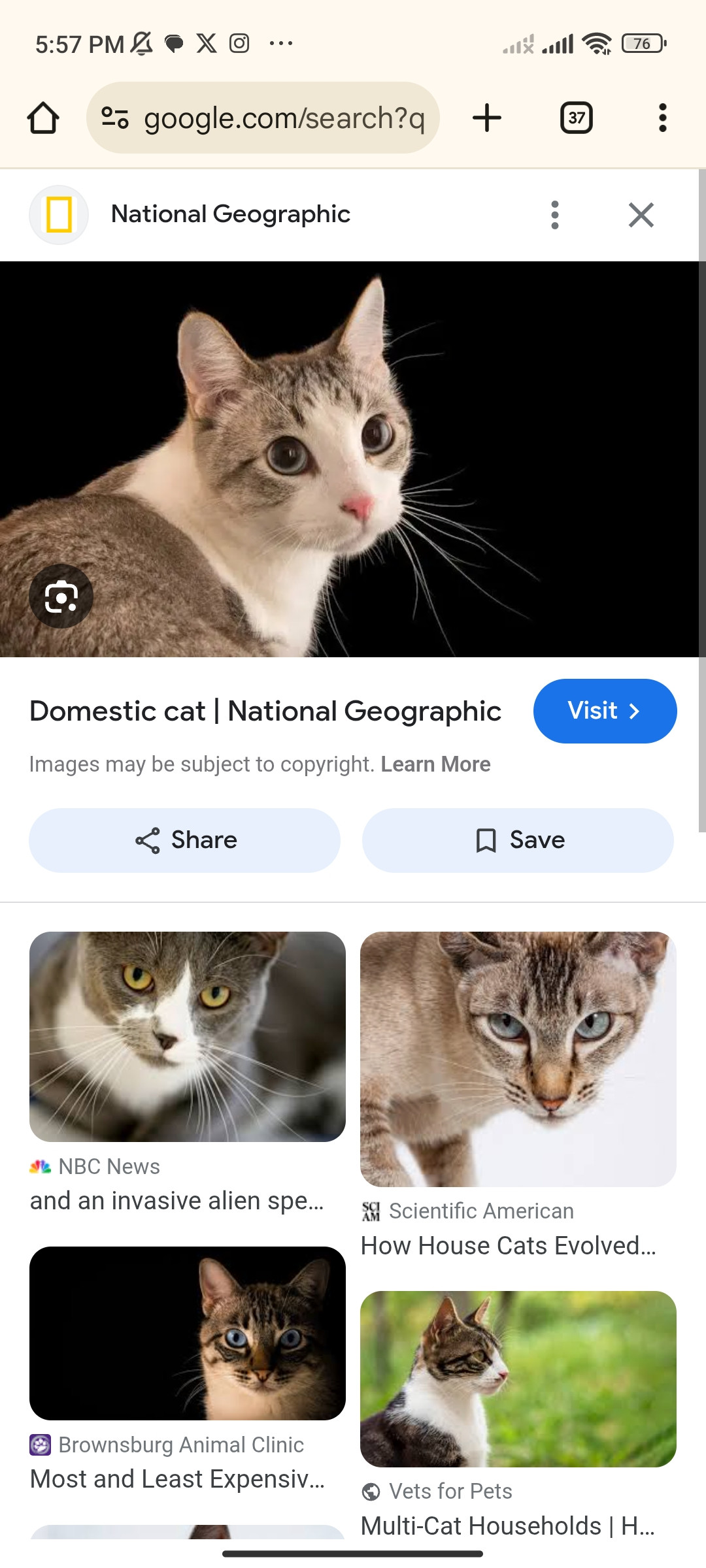Open the Brownsburg Animal Clinic image

pos(188,1333)
